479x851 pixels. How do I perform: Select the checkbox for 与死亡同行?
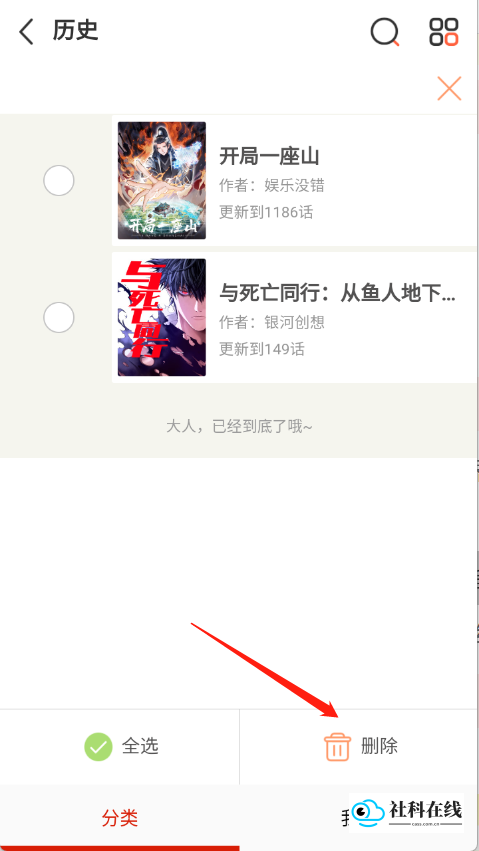point(59,317)
